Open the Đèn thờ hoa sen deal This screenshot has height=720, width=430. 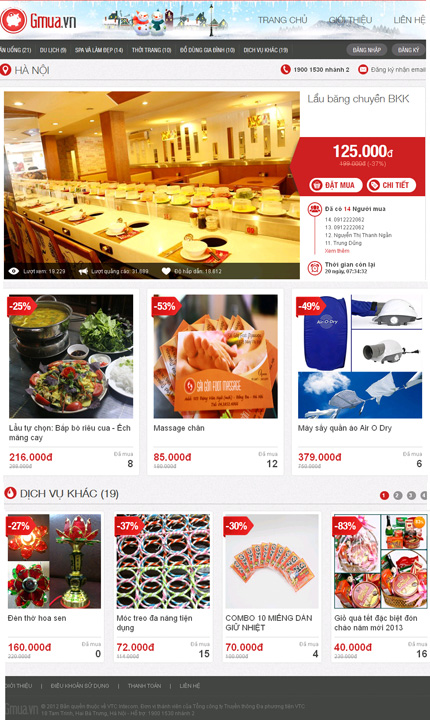click(37, 618)
